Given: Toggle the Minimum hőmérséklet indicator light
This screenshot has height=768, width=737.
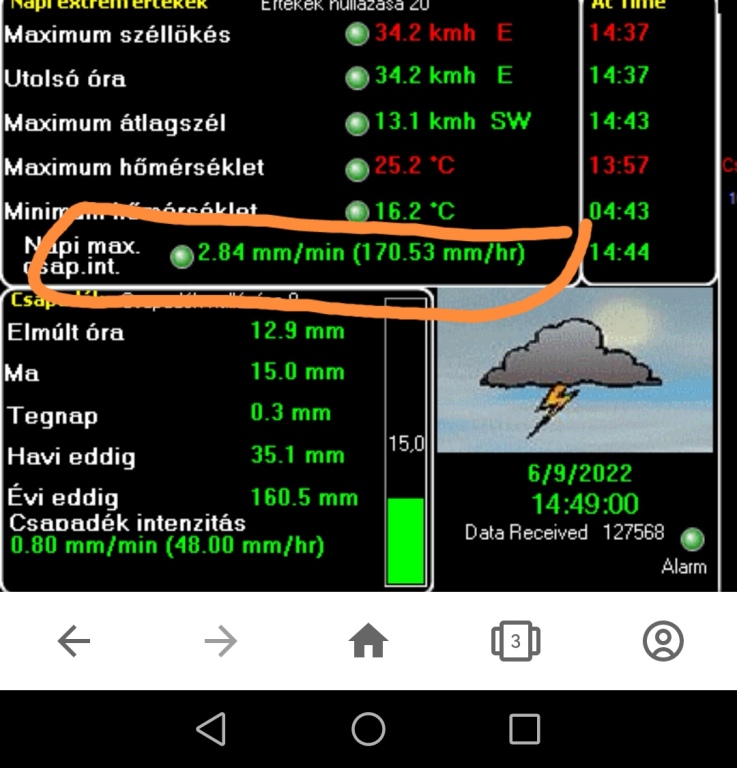Looking at the screenshot, I should point(356,210).
